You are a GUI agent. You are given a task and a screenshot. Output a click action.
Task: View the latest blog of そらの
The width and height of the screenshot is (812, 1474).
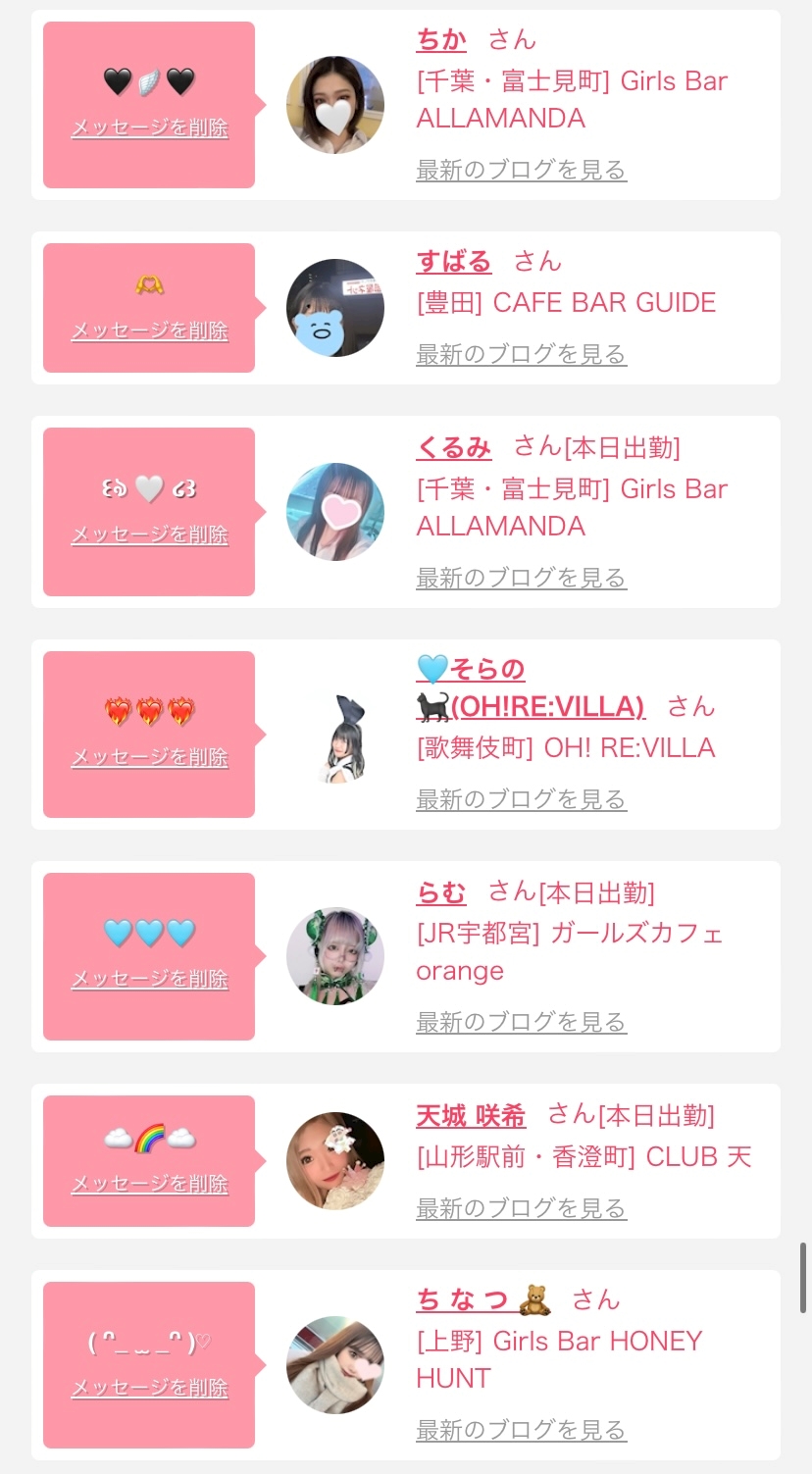pyautogui.click(x=521, y=799)
